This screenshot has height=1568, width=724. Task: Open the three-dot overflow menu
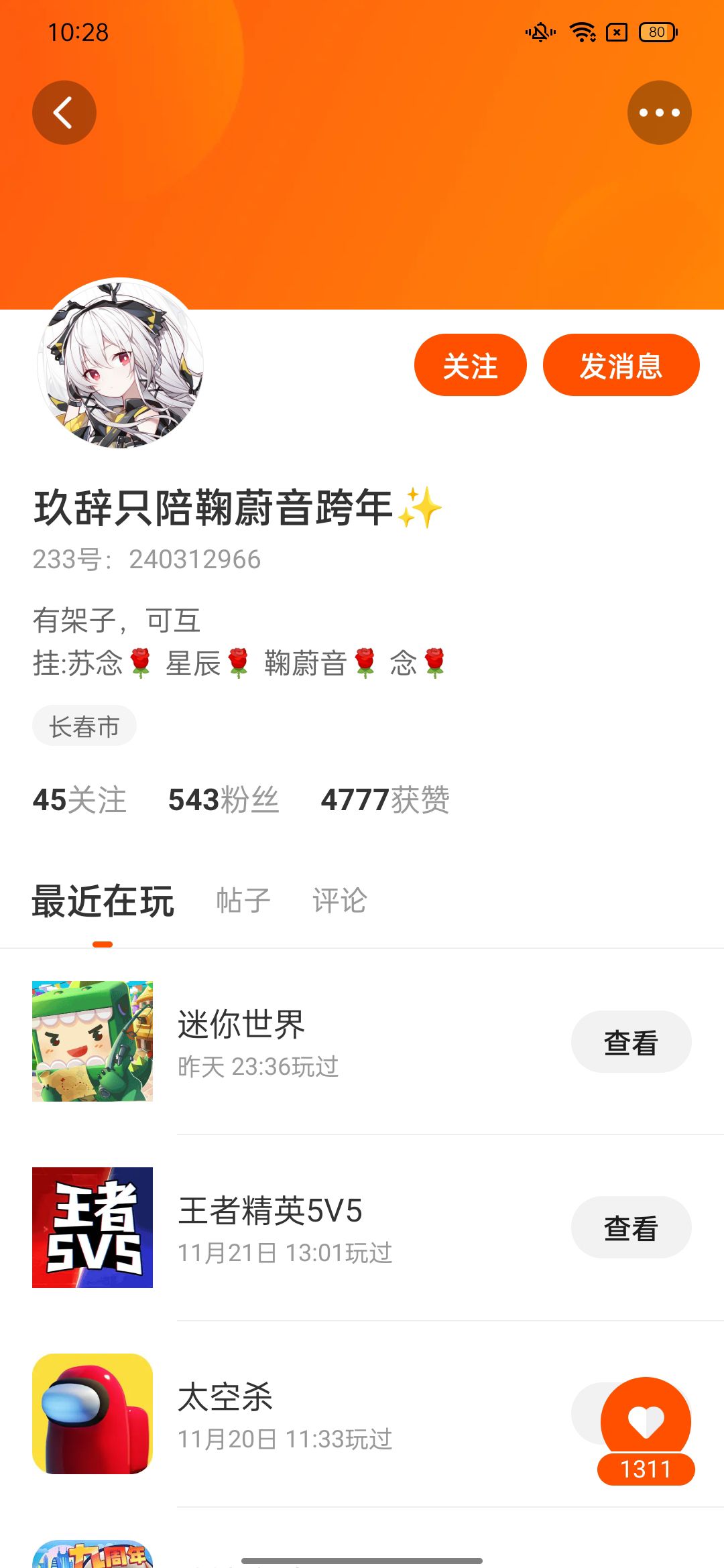pyautogui.click(x=660, y=113)
